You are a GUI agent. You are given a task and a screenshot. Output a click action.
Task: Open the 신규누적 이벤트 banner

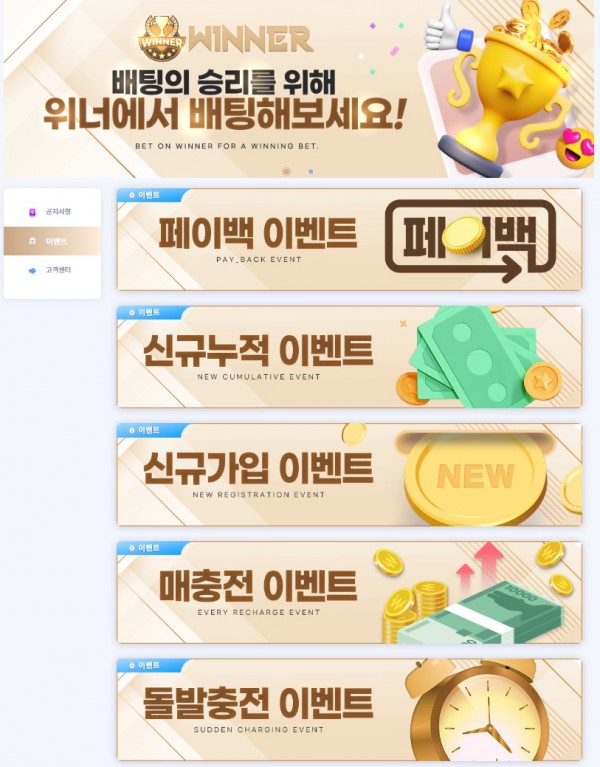[349, 357]
